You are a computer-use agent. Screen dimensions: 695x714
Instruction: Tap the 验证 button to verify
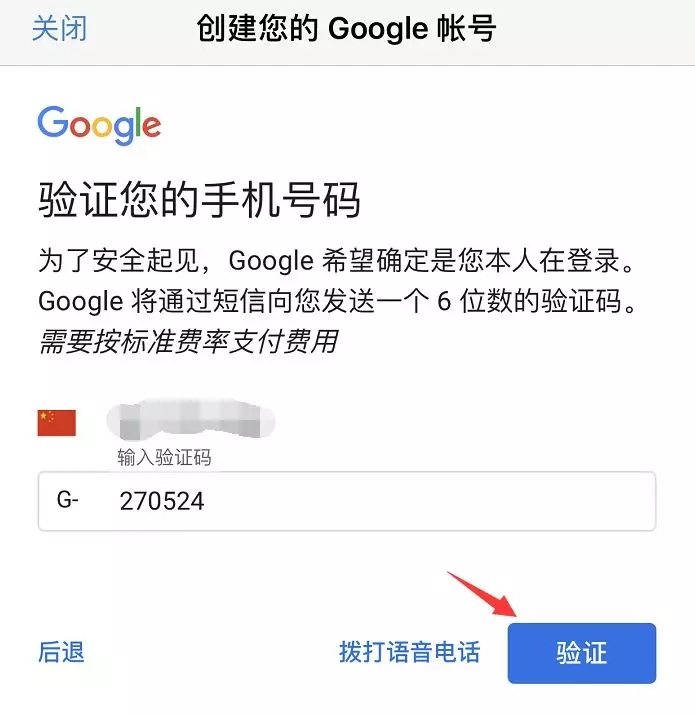click(581, 654)
